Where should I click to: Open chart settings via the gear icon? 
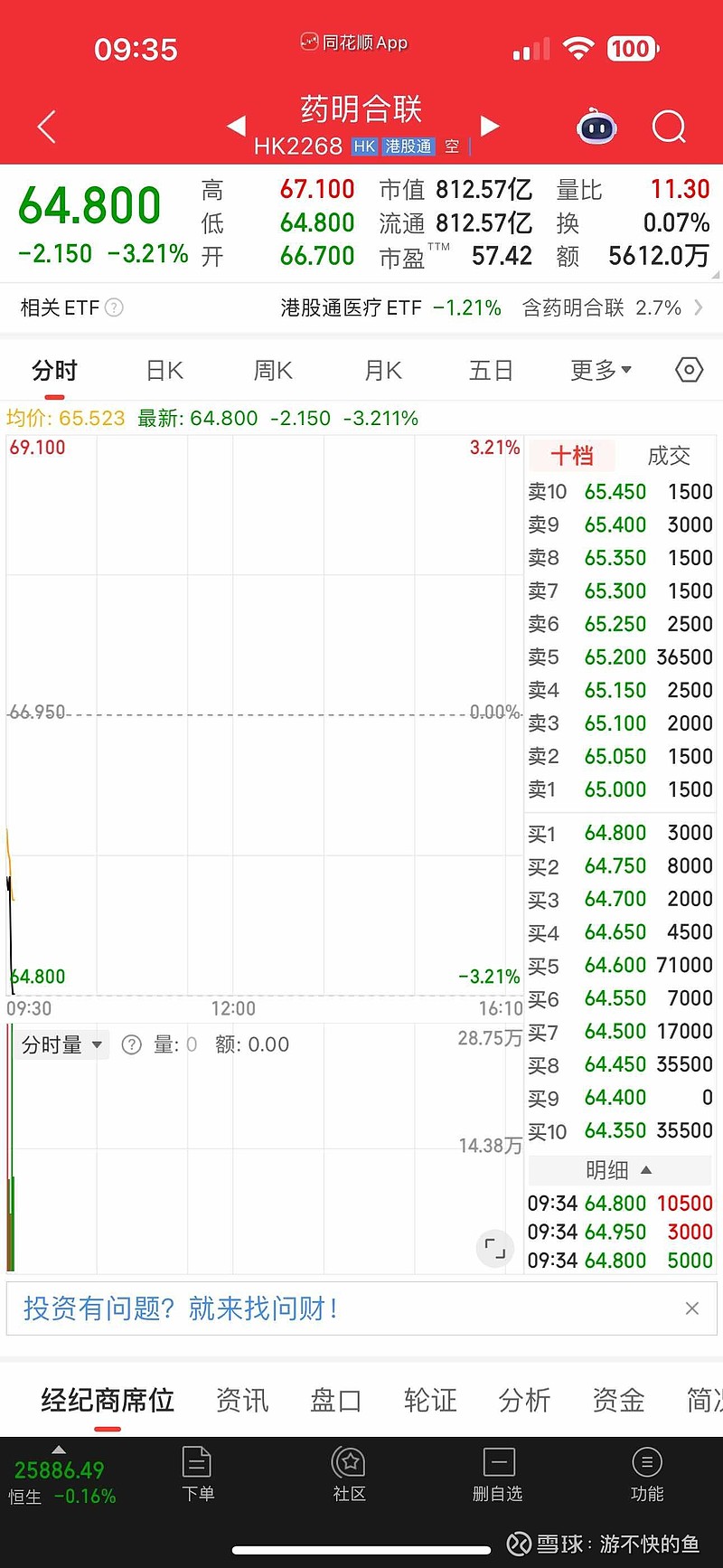click(x=688, y=370)
